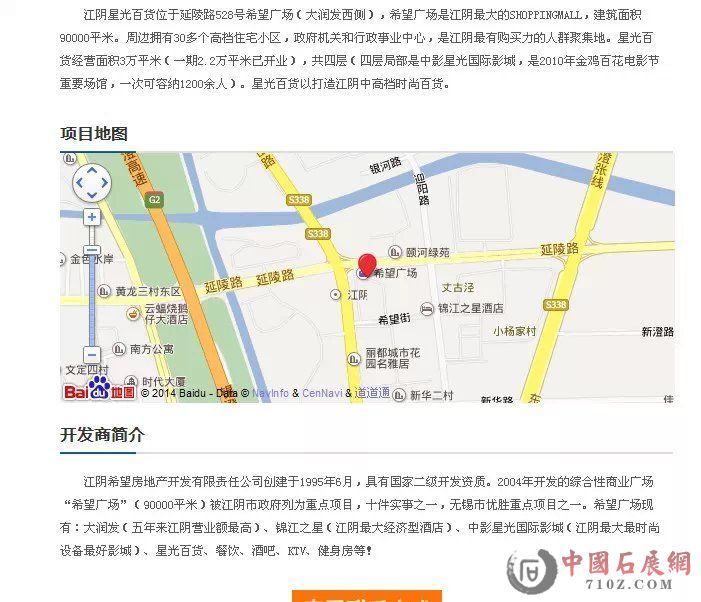Image resolution: width=701 pixels, height=602 pixels.
Task: Zoom out on the Baidu map
Action: point(92,354)
